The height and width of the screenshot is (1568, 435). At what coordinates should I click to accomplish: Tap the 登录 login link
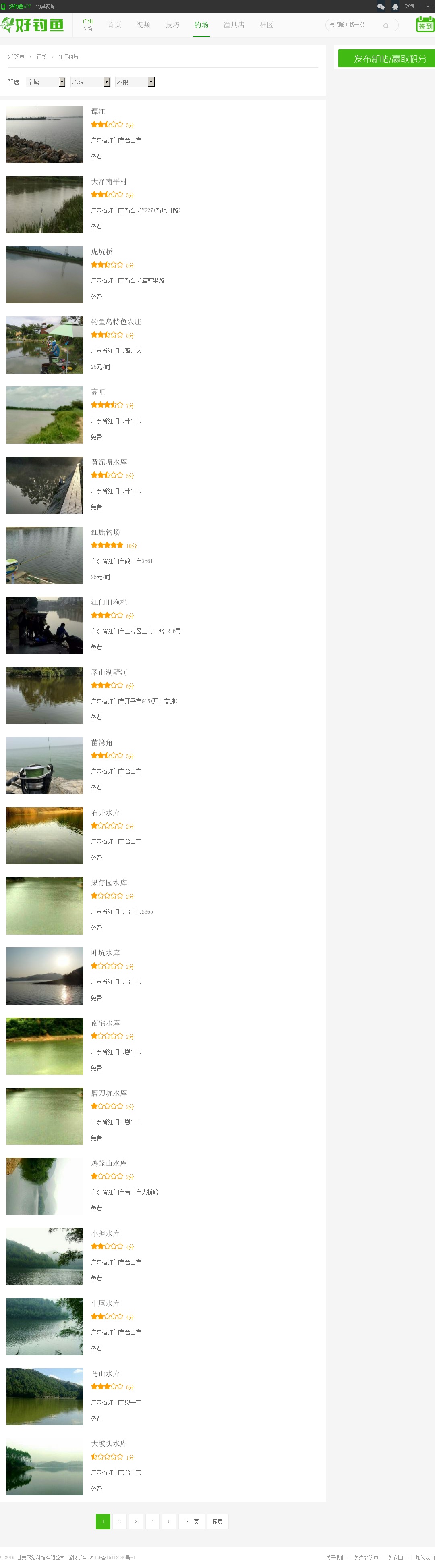tap(410, 6)
